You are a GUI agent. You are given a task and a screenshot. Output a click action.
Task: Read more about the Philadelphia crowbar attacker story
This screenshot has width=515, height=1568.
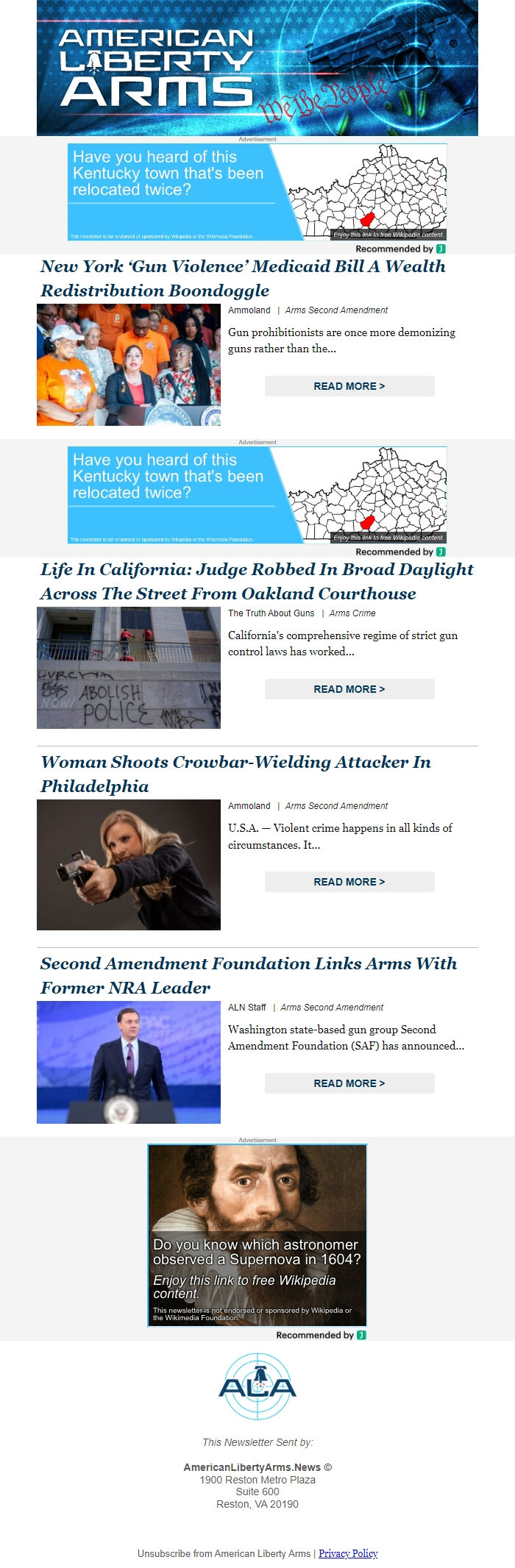coord(349,882)
